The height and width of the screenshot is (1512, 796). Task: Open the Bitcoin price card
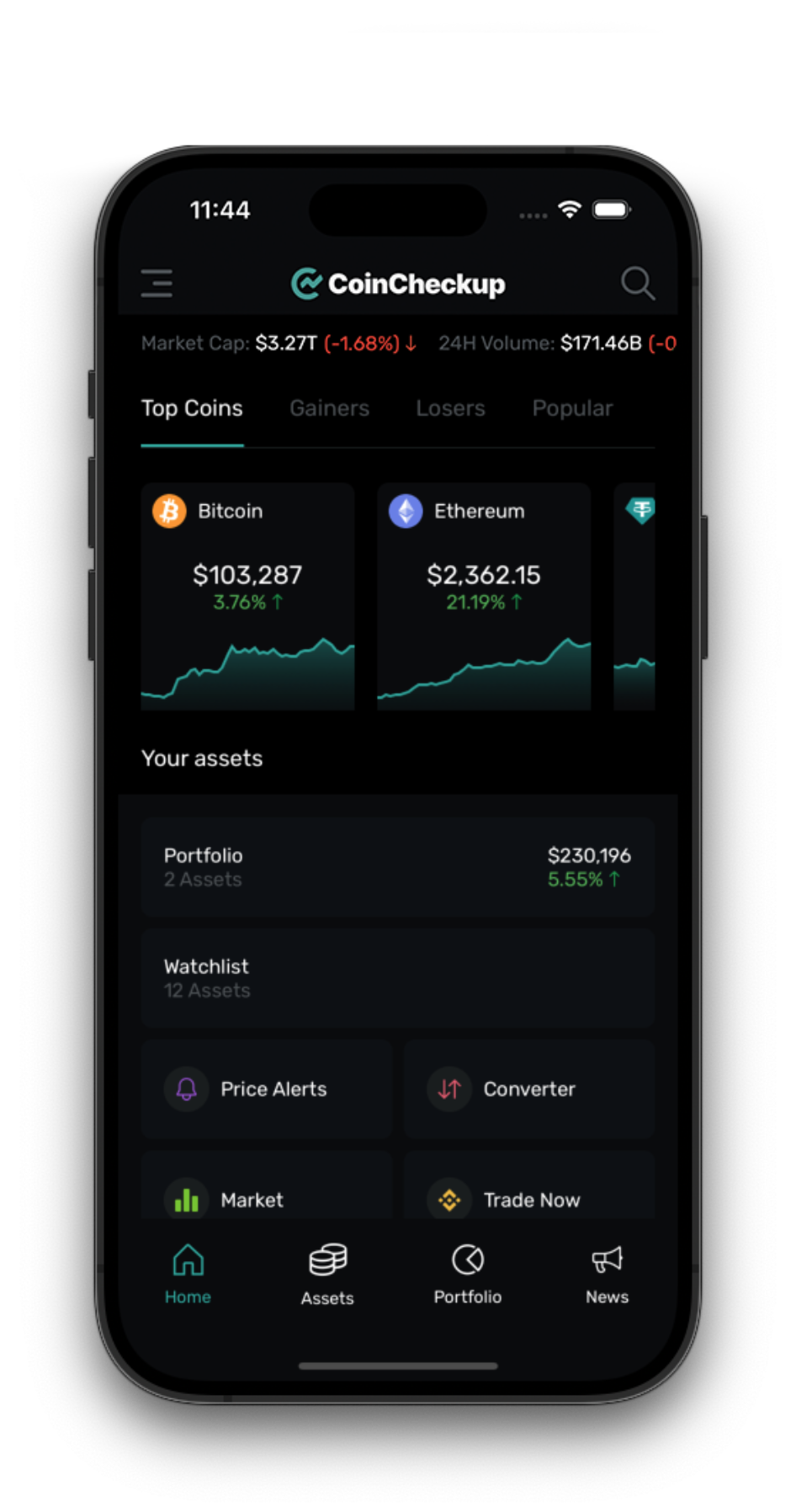pos(247,596)
